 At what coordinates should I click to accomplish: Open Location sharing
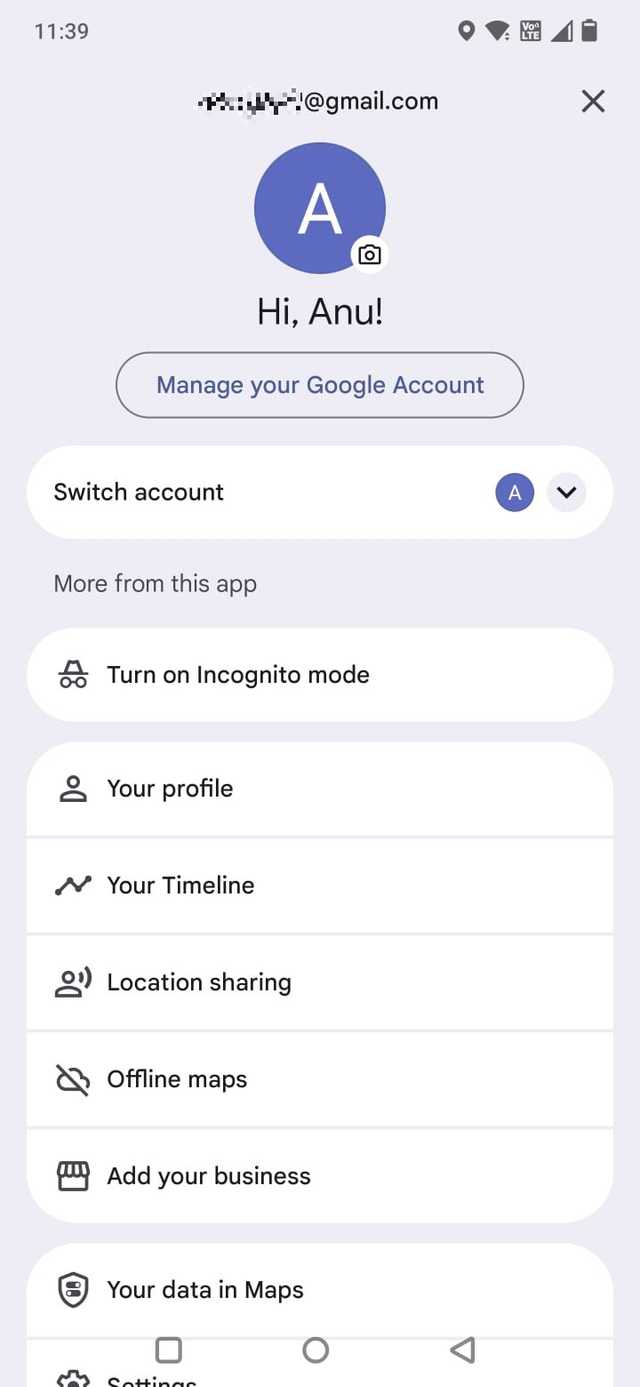[319, 982]
